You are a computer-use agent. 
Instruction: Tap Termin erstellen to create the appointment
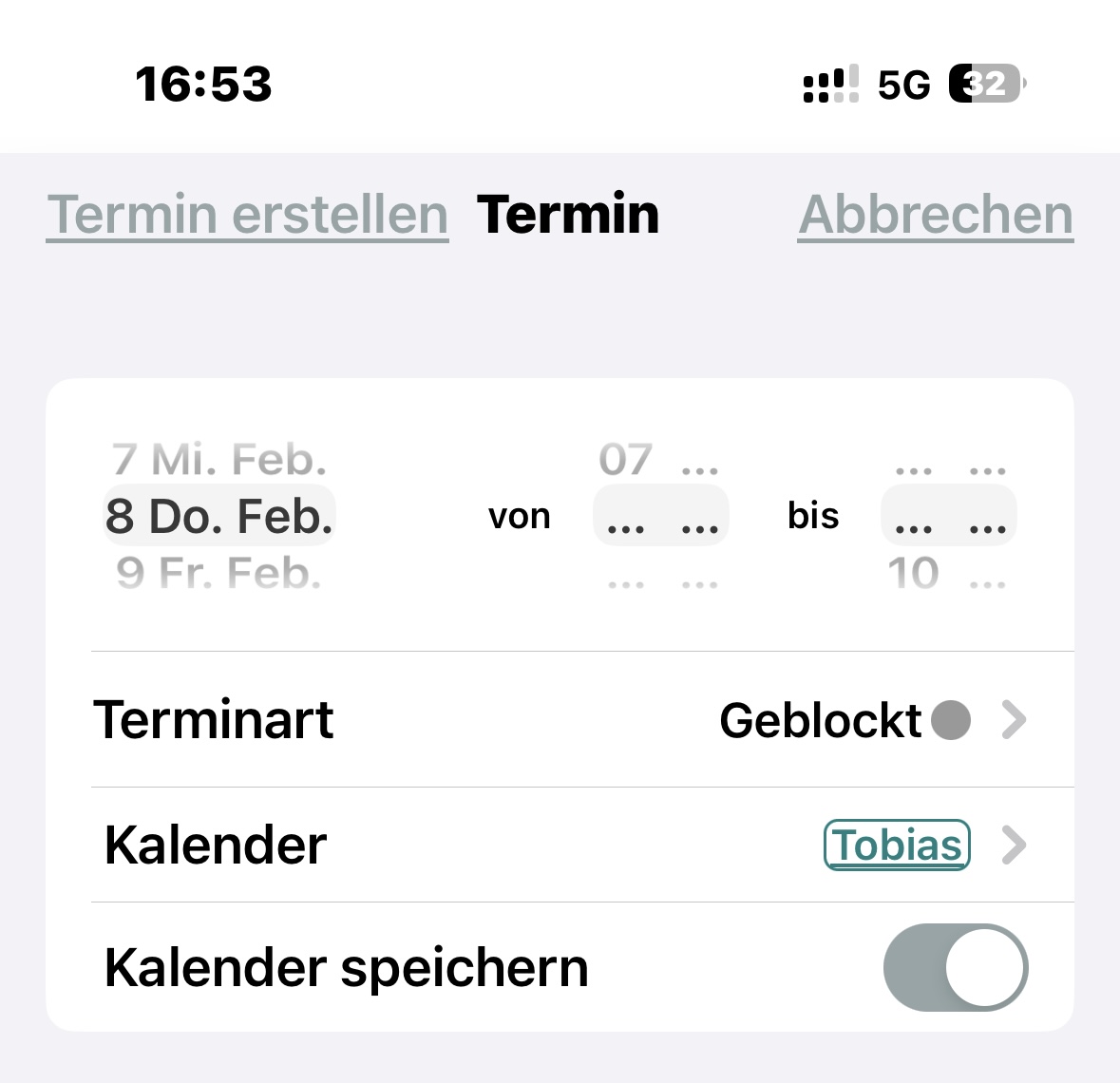click(247, 215)
